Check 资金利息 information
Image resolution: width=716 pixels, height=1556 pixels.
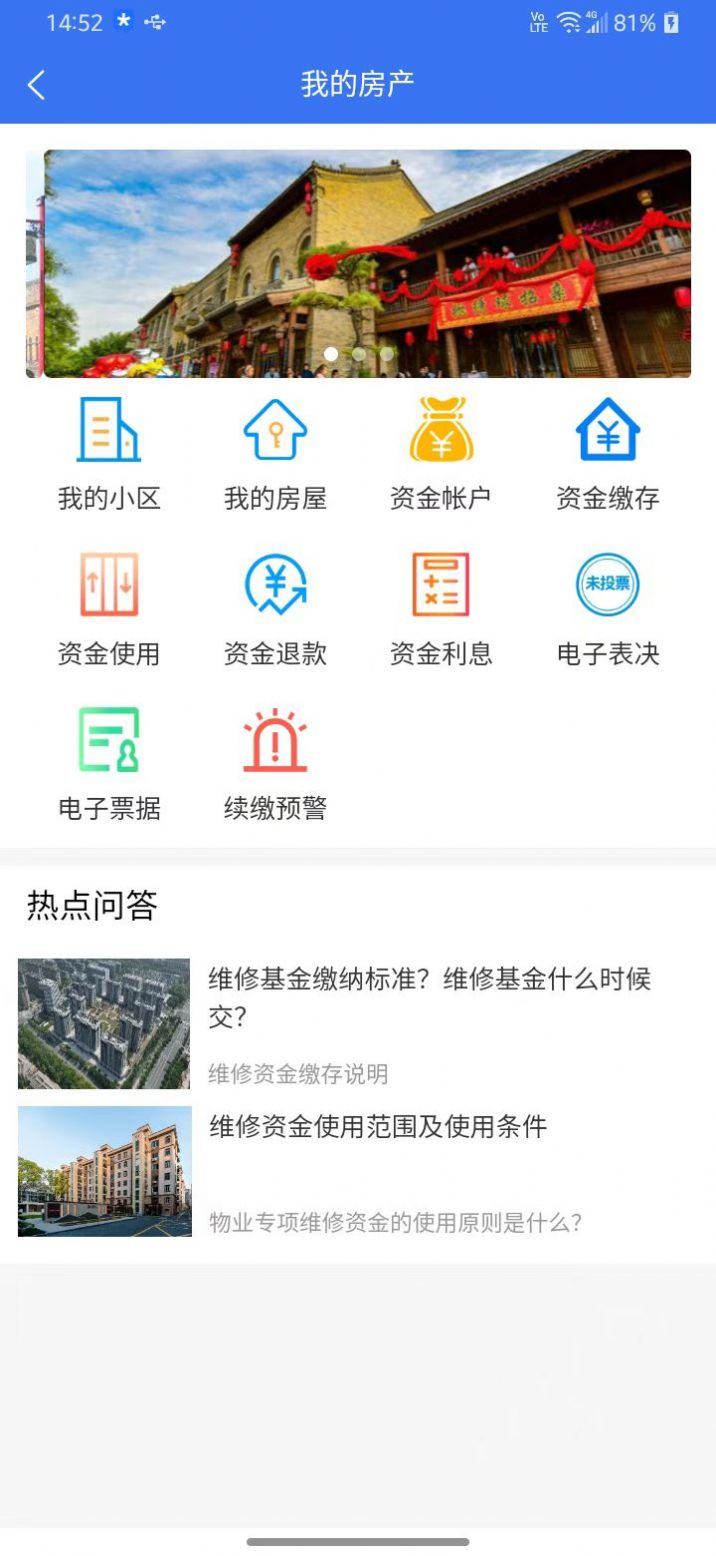click(x=441, y=609)
